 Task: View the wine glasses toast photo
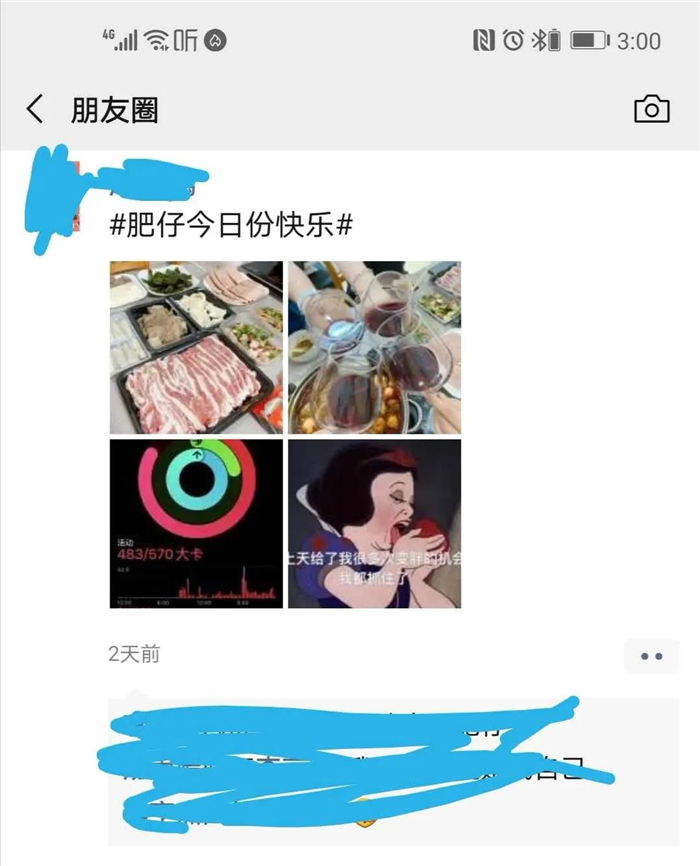(375, 347)
